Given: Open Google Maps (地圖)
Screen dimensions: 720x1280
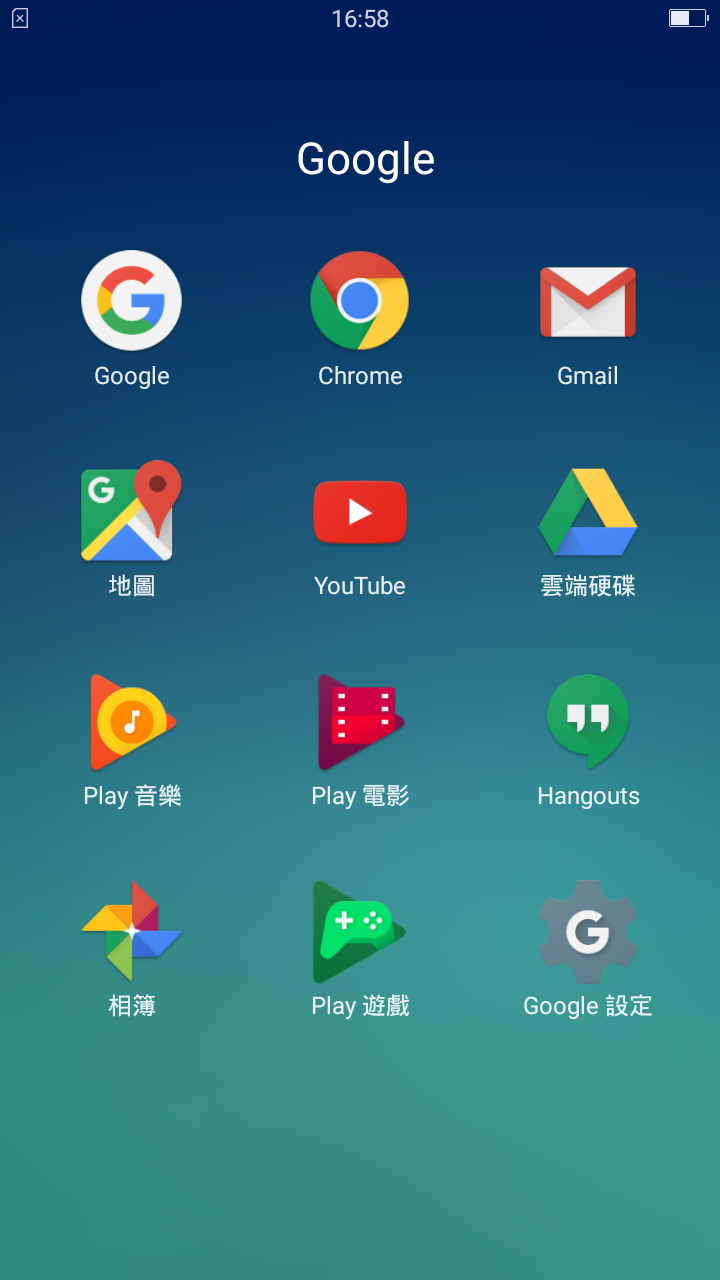Looking at the screenshot, I should click(x=131, y=511).
